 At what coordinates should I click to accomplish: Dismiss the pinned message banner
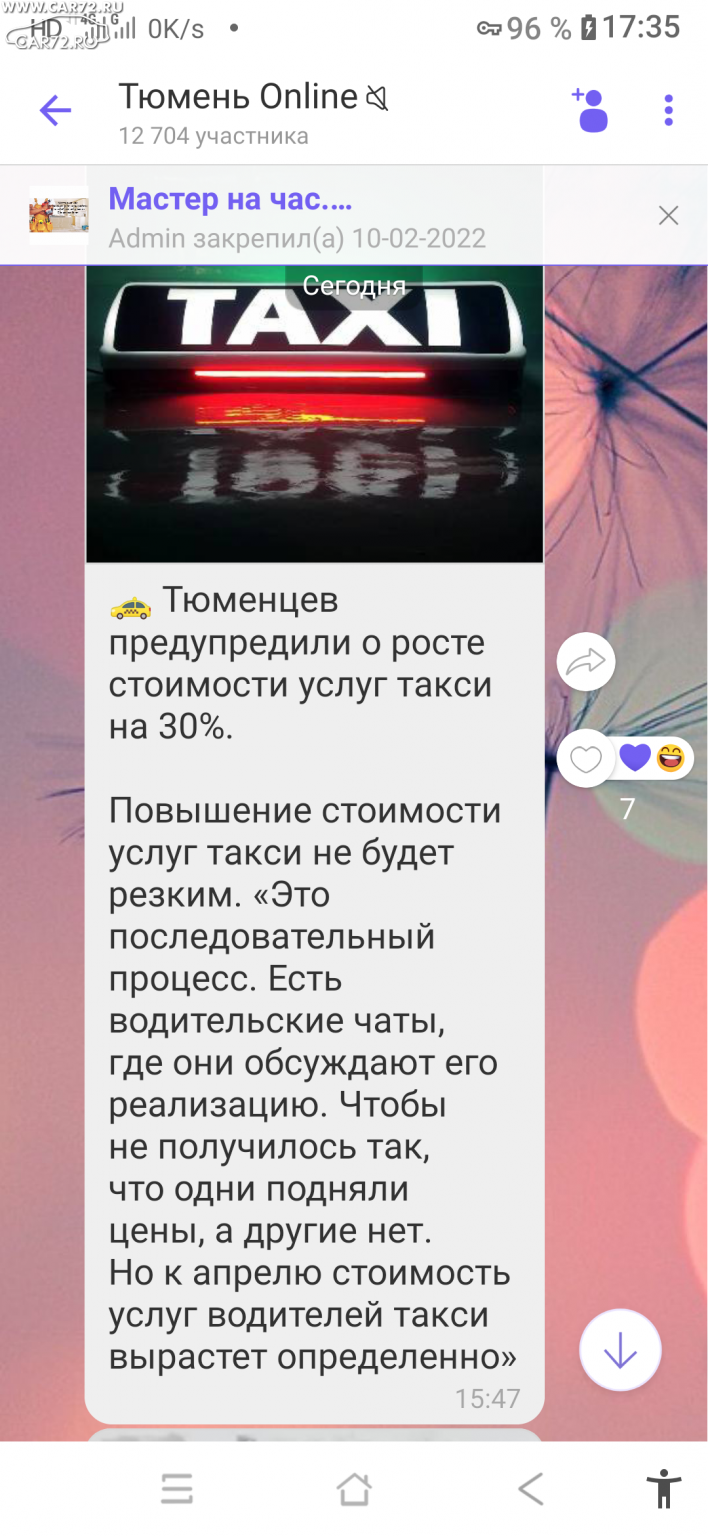point(668,215)
